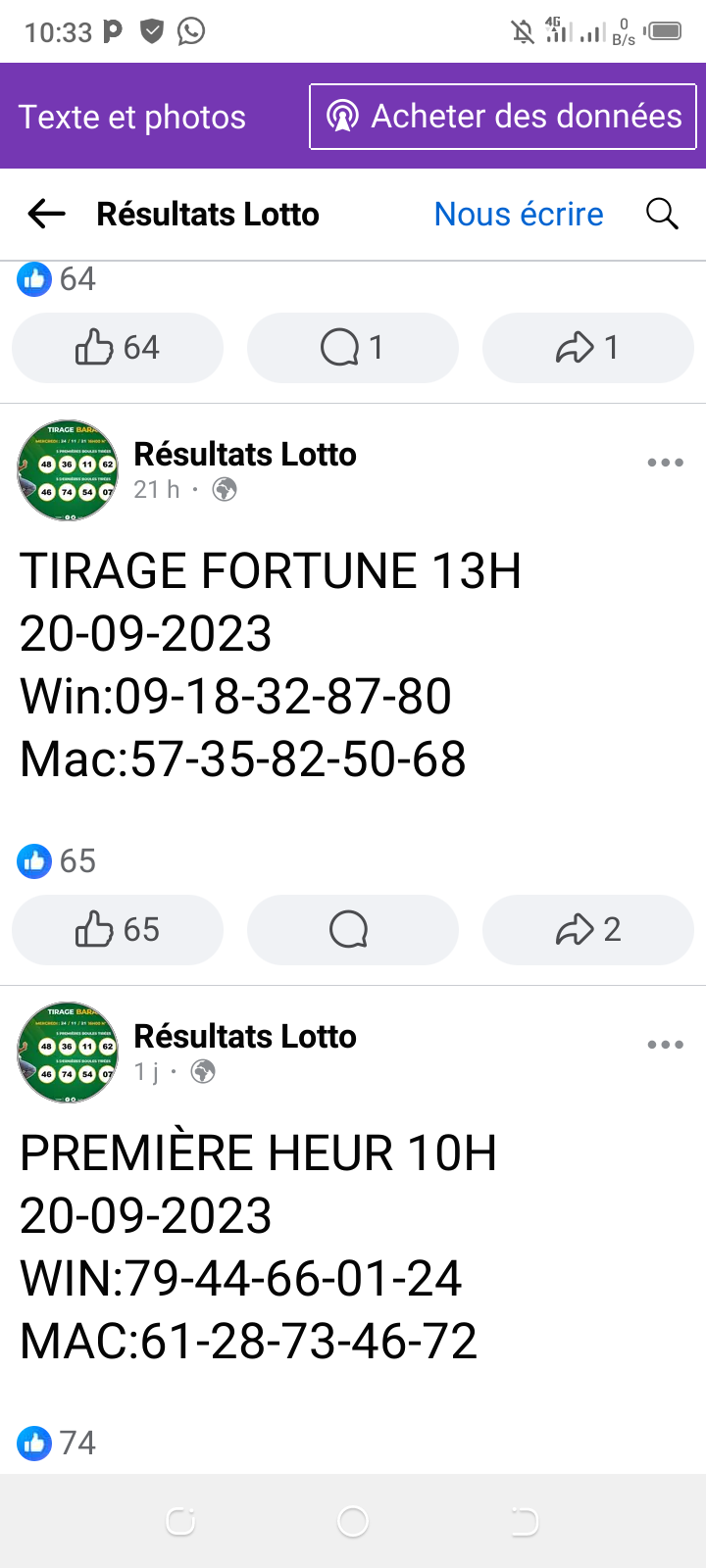Go to the system home screen

(x=353, y=1521)
